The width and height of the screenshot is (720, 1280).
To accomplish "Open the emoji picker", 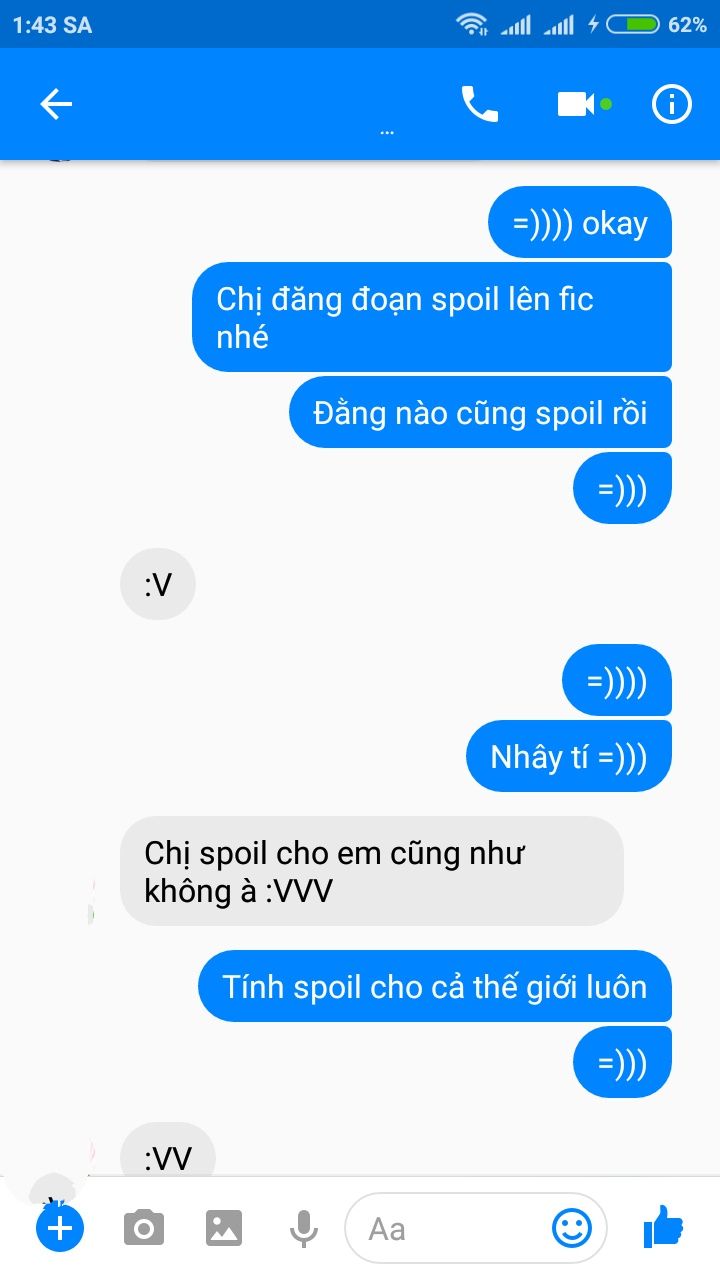I will [x=572, y=1228].
